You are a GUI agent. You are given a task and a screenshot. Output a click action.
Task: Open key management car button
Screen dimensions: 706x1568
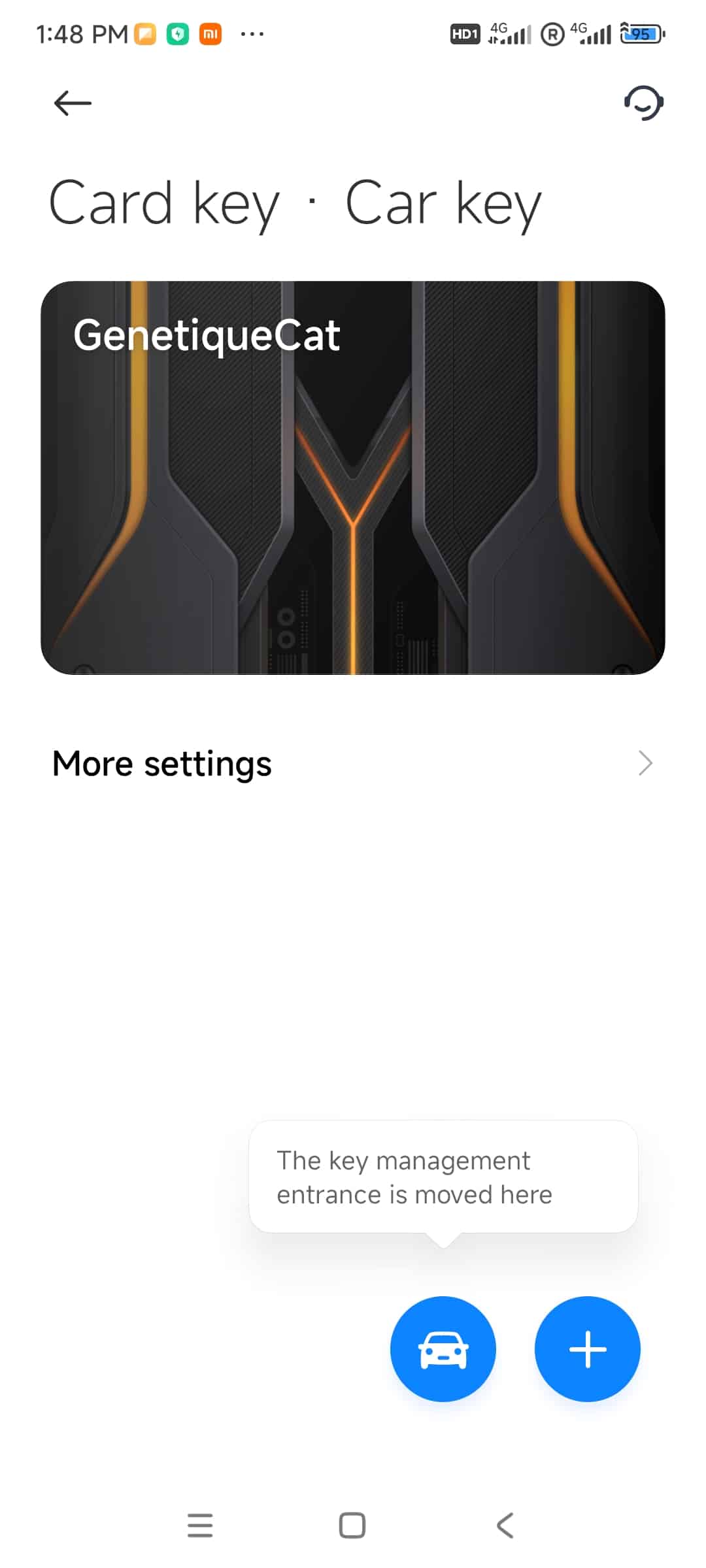[x=443, y=1349]
